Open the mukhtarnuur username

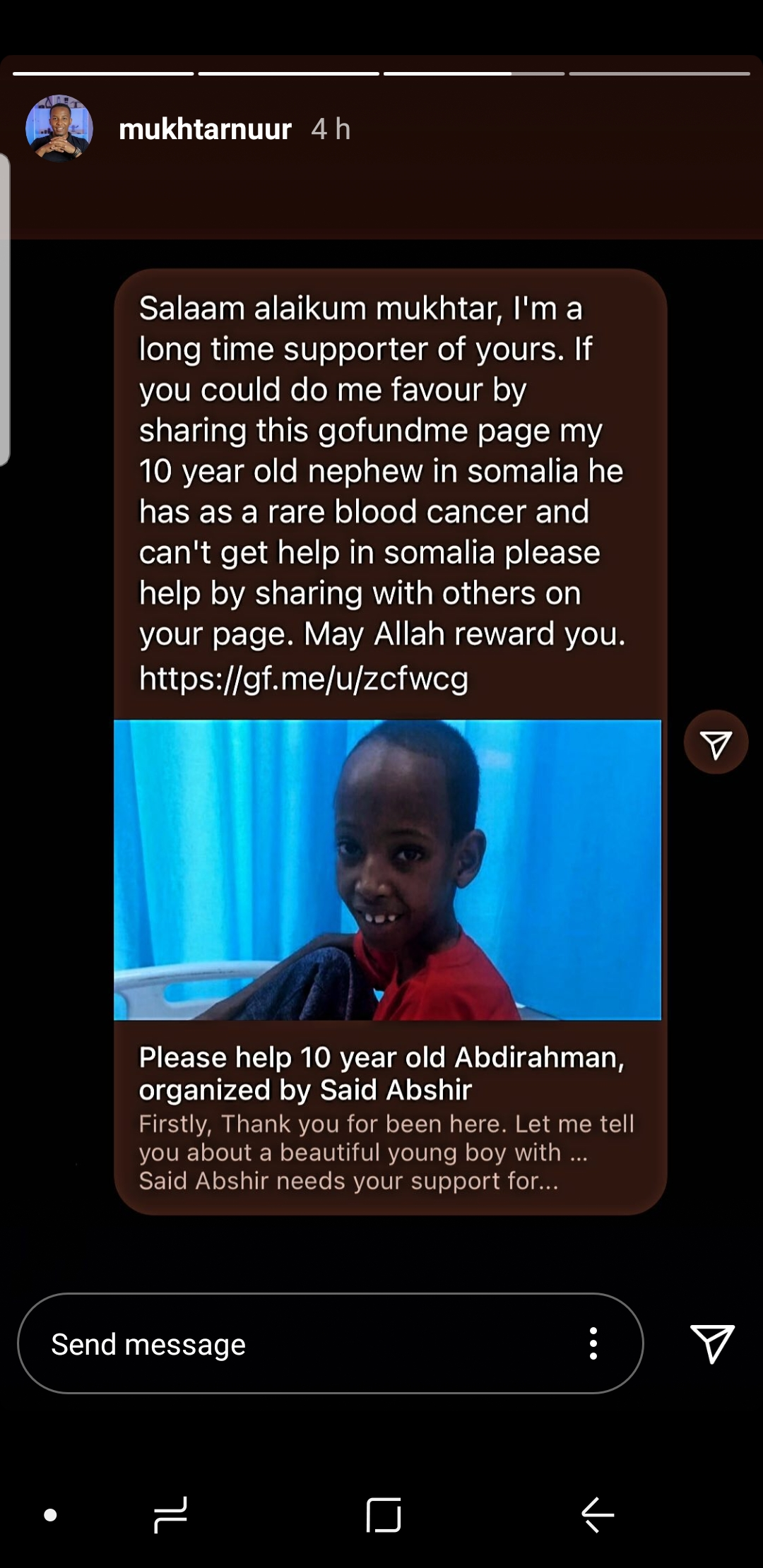205,129
